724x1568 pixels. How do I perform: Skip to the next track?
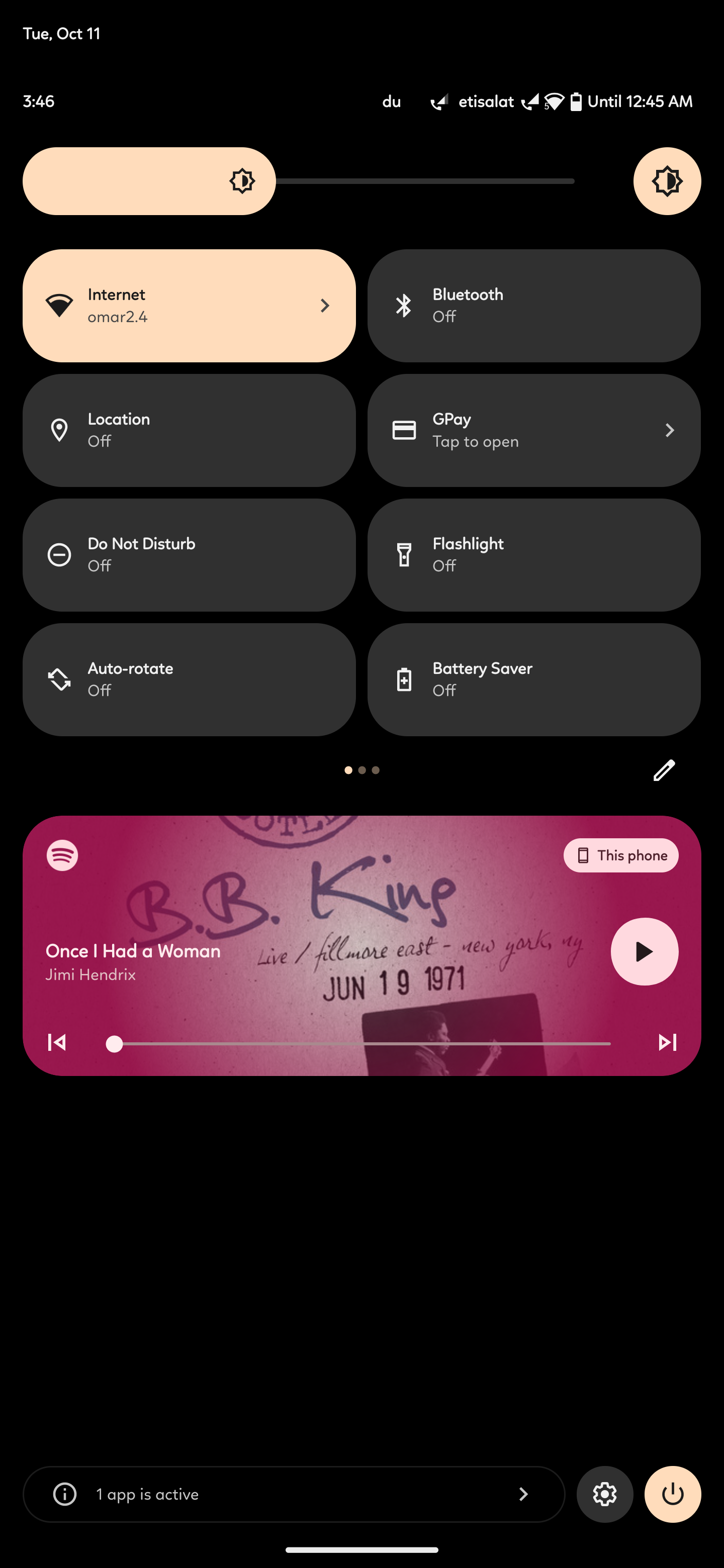pos(667,1043)
